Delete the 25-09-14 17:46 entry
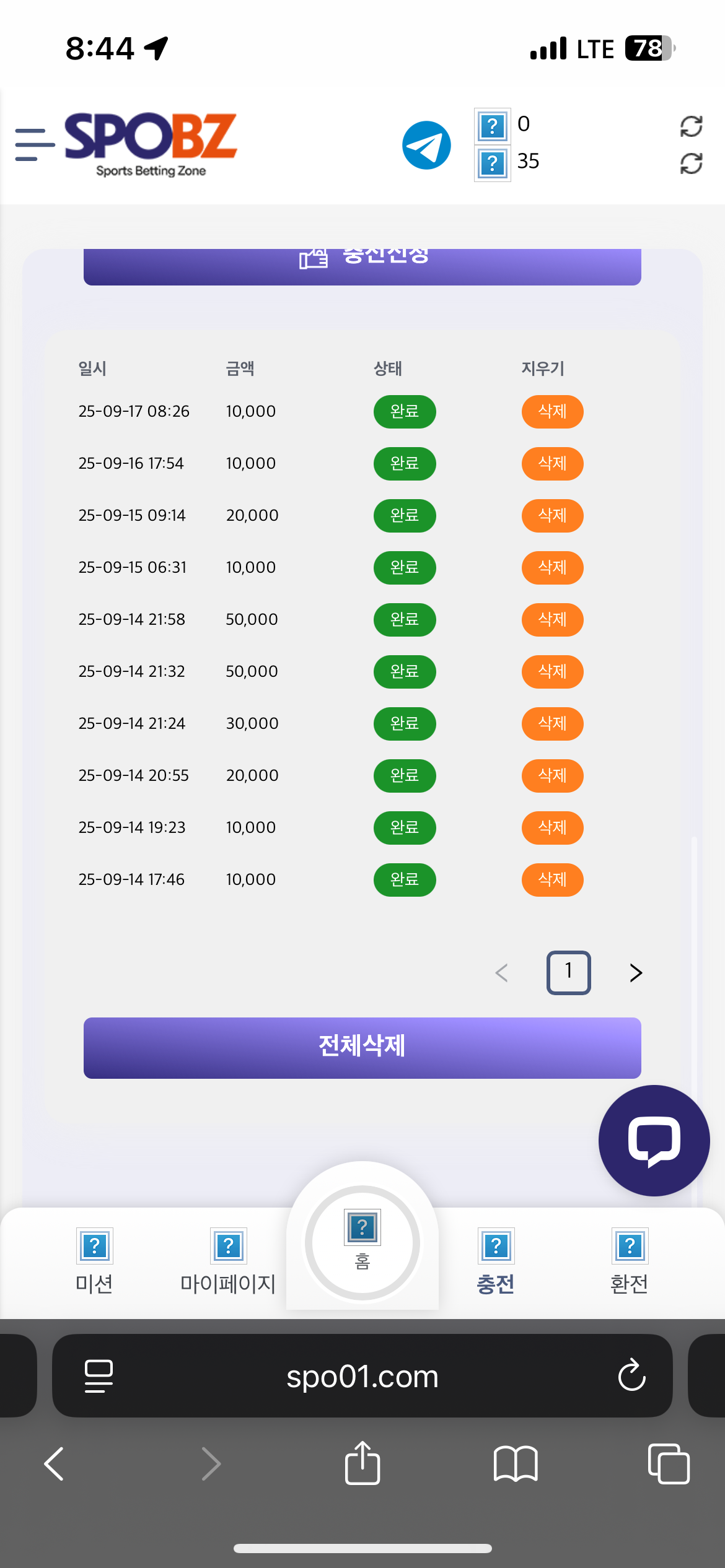This screenshot has height=1568, width=725. tap(552, 879)
